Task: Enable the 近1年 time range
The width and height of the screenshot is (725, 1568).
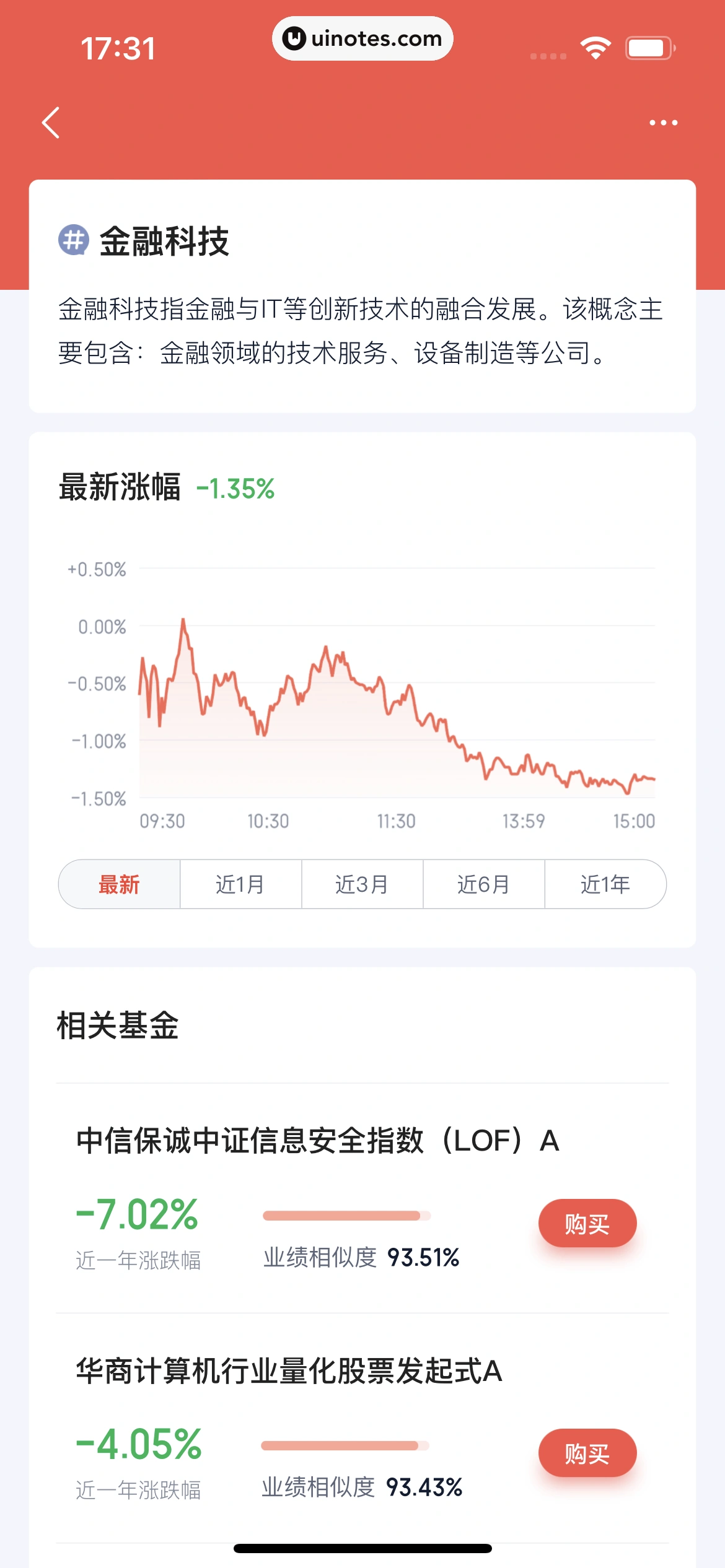Action: coord(605,884)
